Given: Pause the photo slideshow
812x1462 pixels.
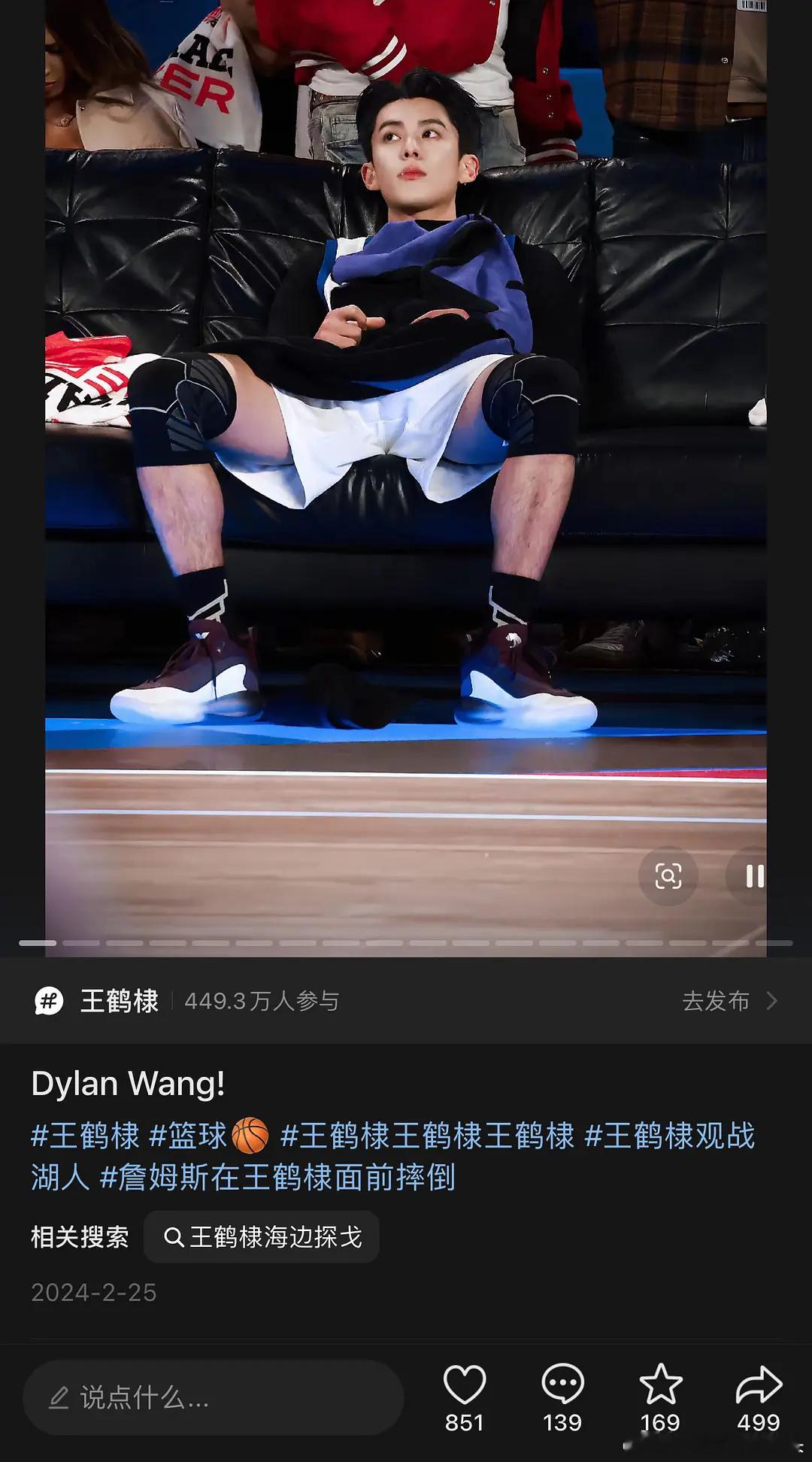Looking at the screenshot, I should [752, 876].
